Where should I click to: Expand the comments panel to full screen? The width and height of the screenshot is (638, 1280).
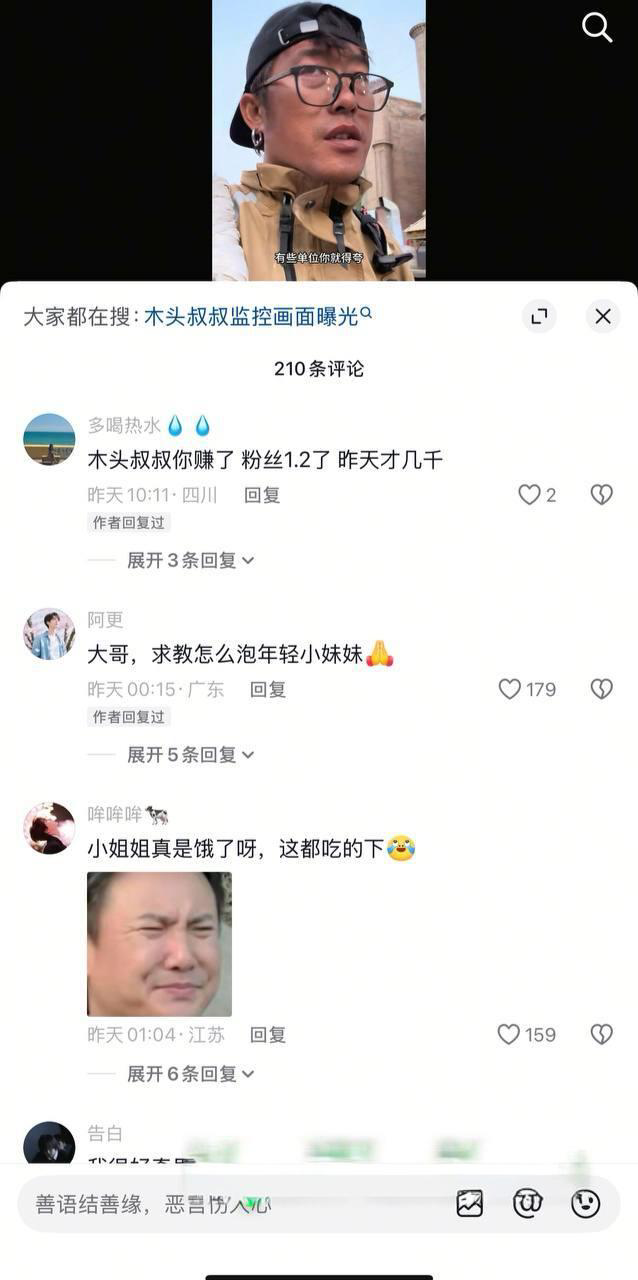click(x=539, y=317)
